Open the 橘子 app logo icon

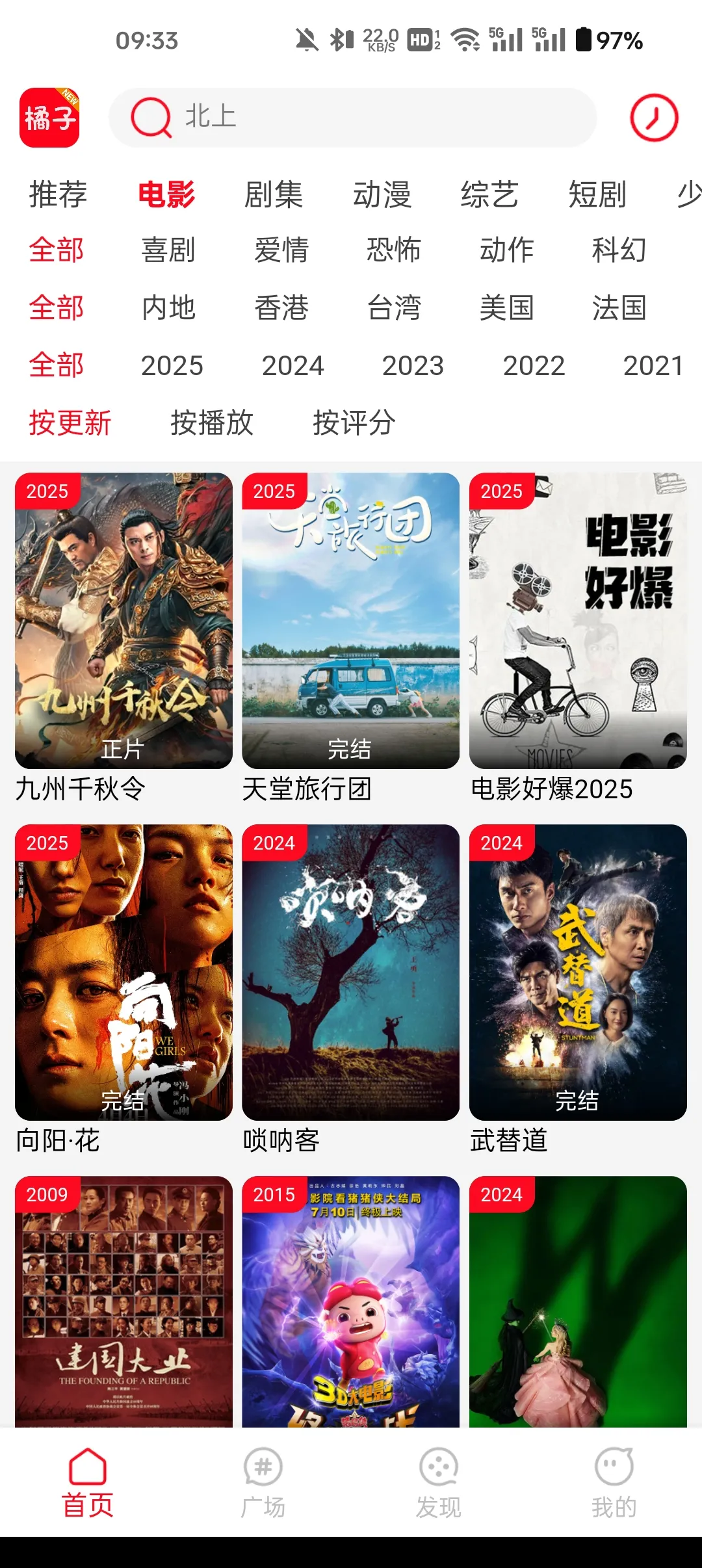(x=49, y=118)
